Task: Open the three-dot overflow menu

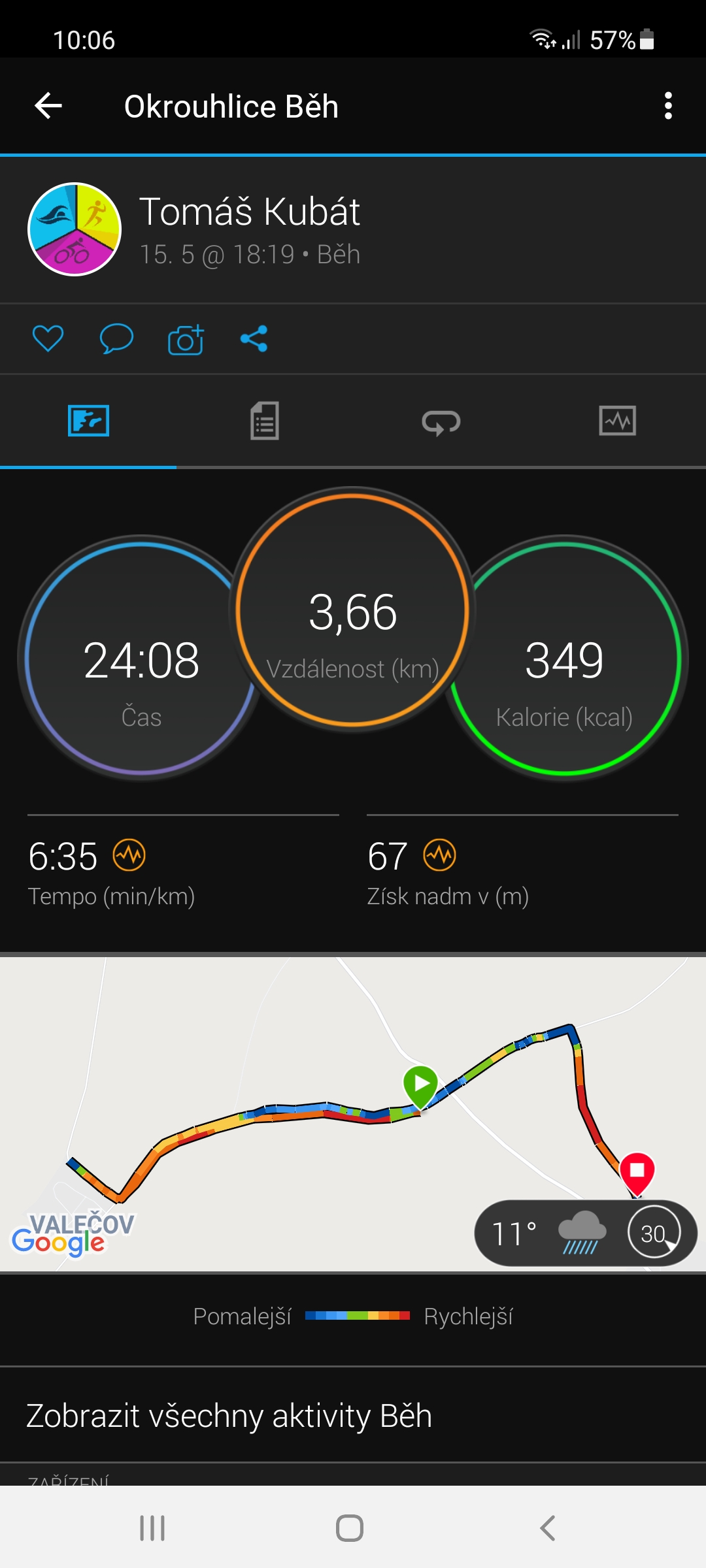Action: [667, 106]
